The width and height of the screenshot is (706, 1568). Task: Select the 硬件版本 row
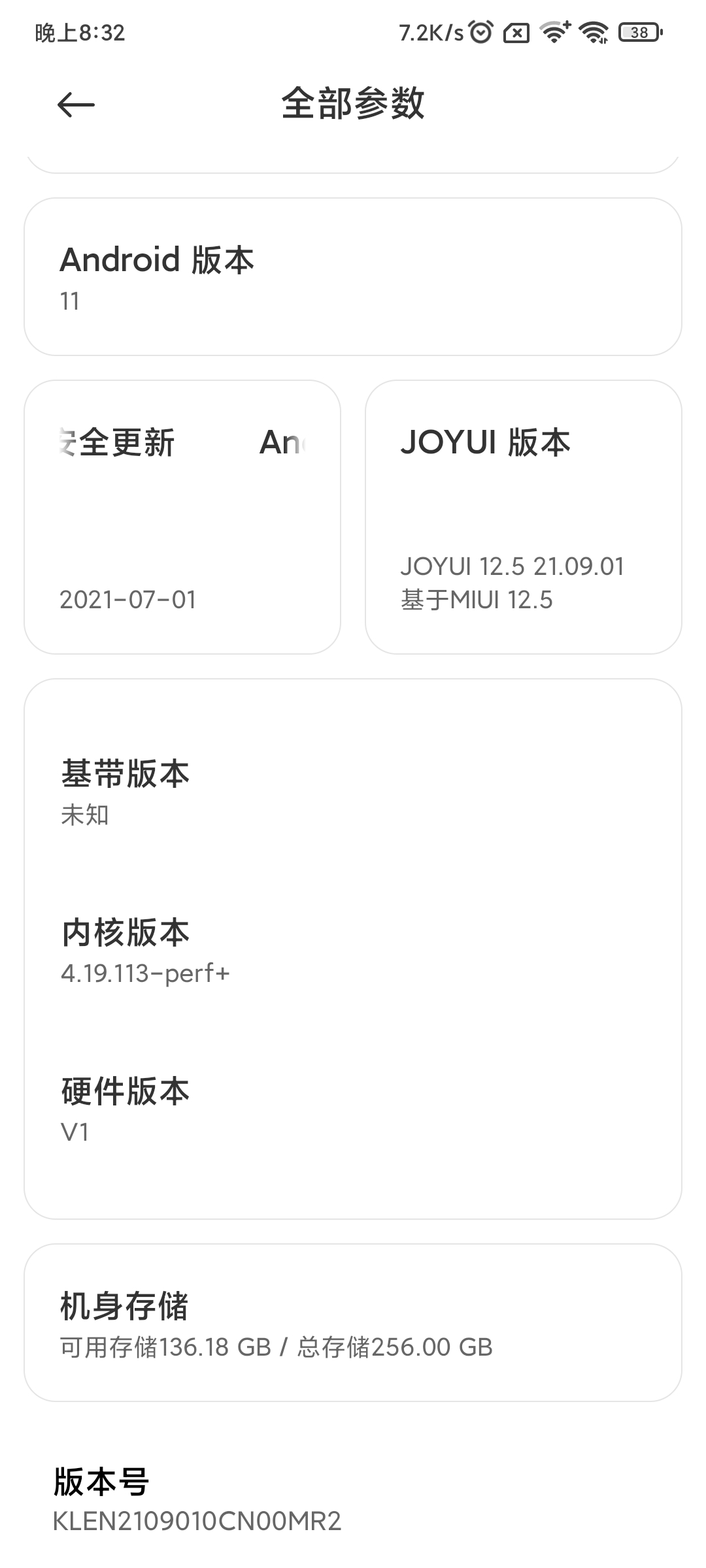353,1108
